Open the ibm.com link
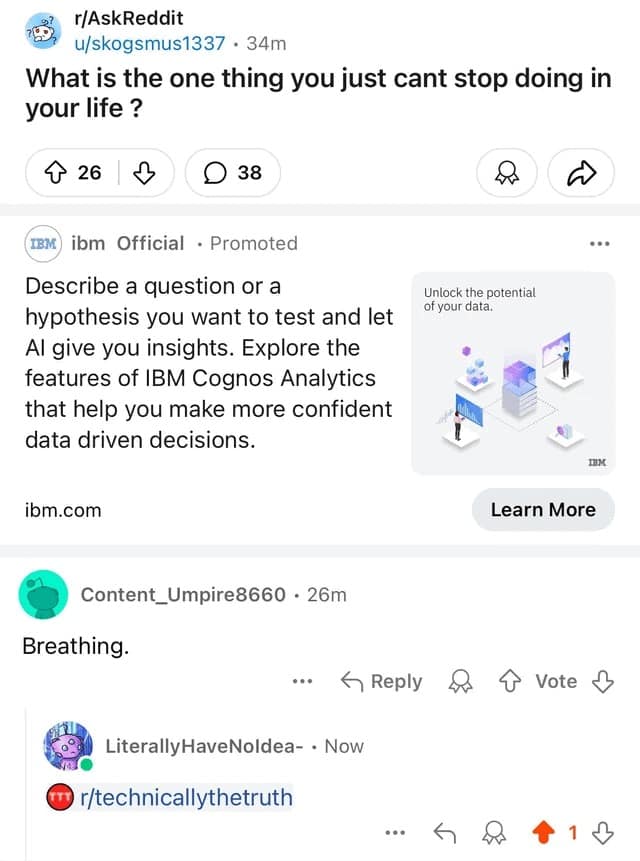The height and width of the screenshot is (861, 640). tap(63, 510)
